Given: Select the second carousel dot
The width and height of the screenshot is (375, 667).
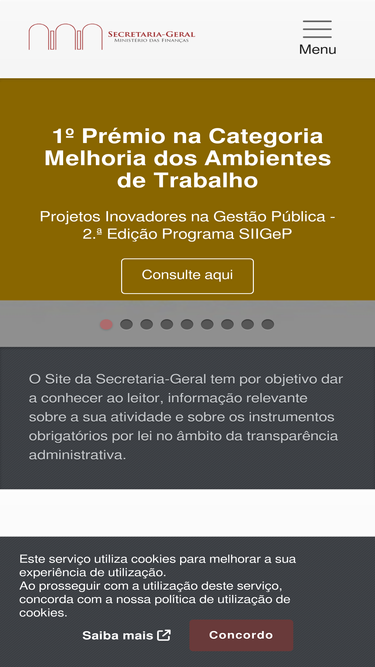Looking at the screenshot, I should (x=126, y=325).
